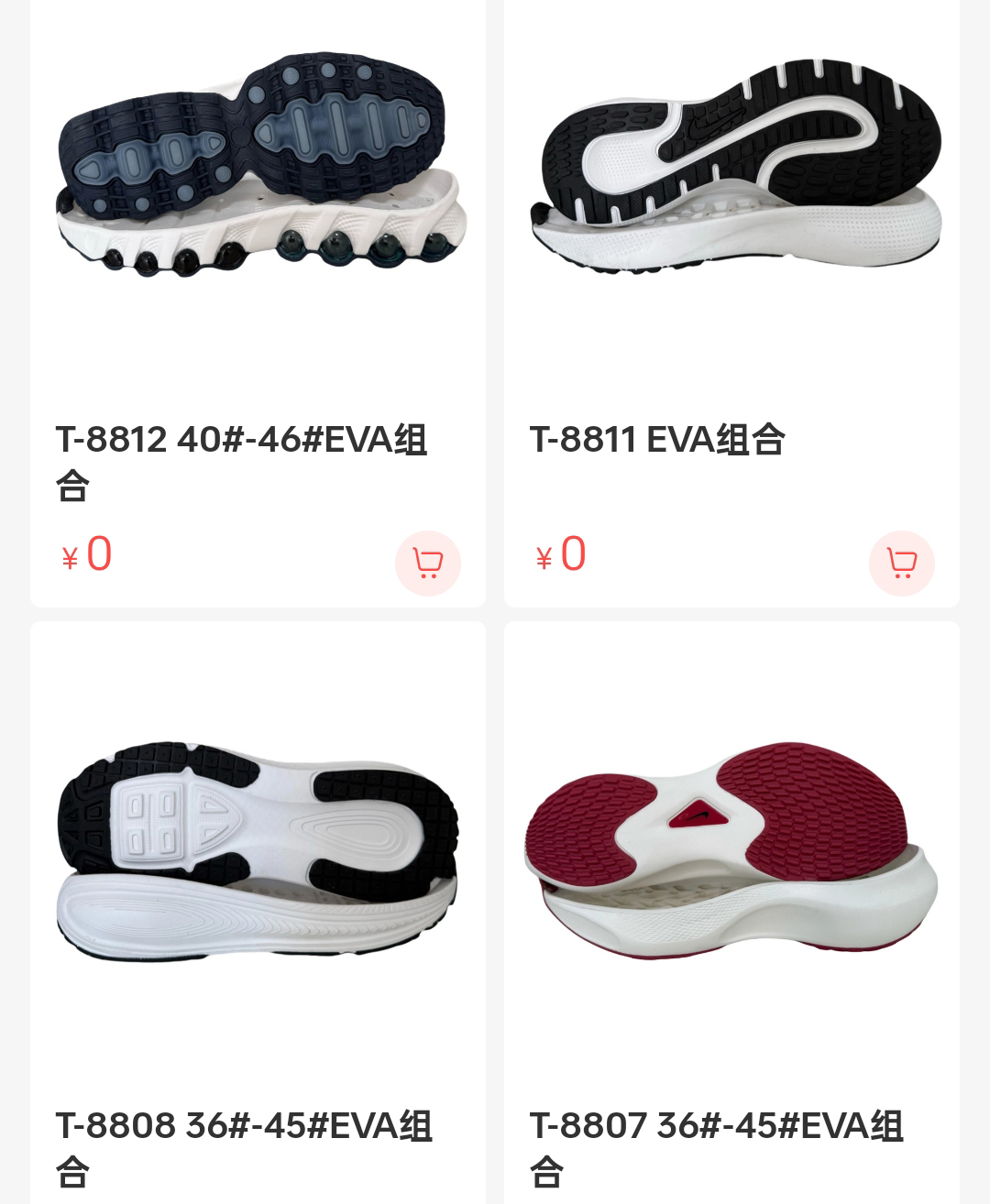Viewport: 990px width, 1204px height.
Task: Add T-8812 to the shopping cart
Action: tap(428, 564)
